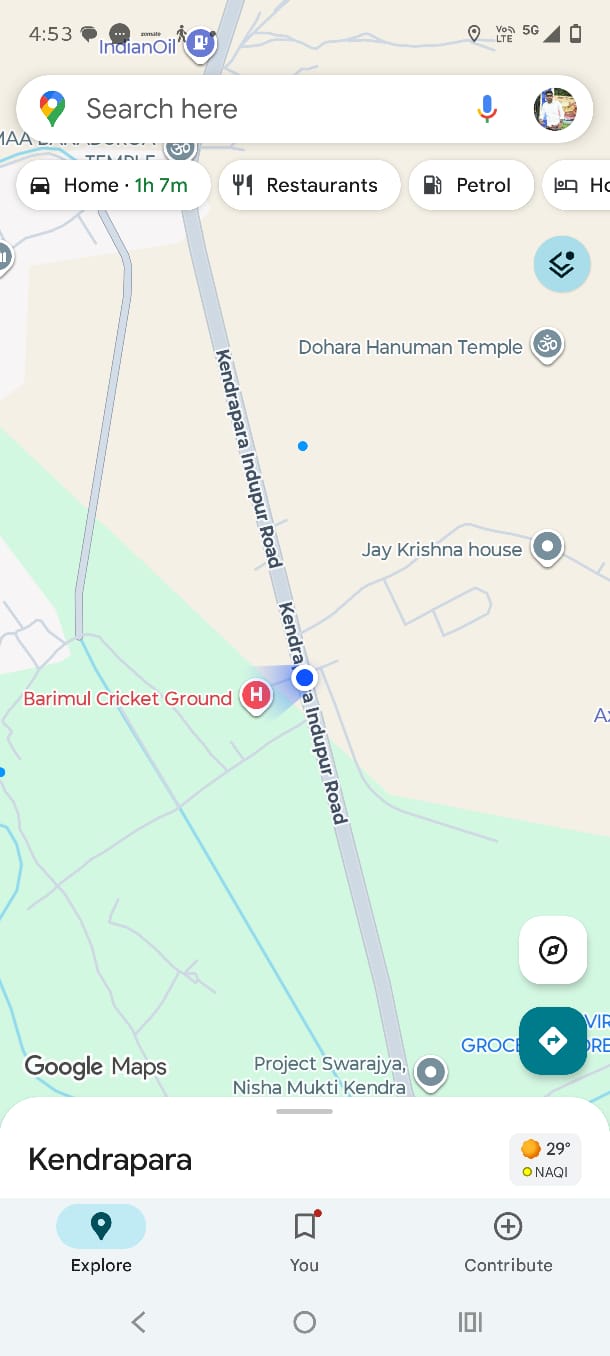610x1356 pixels.
Task: Filter by the Petrol chip
Action: point(471,185)
